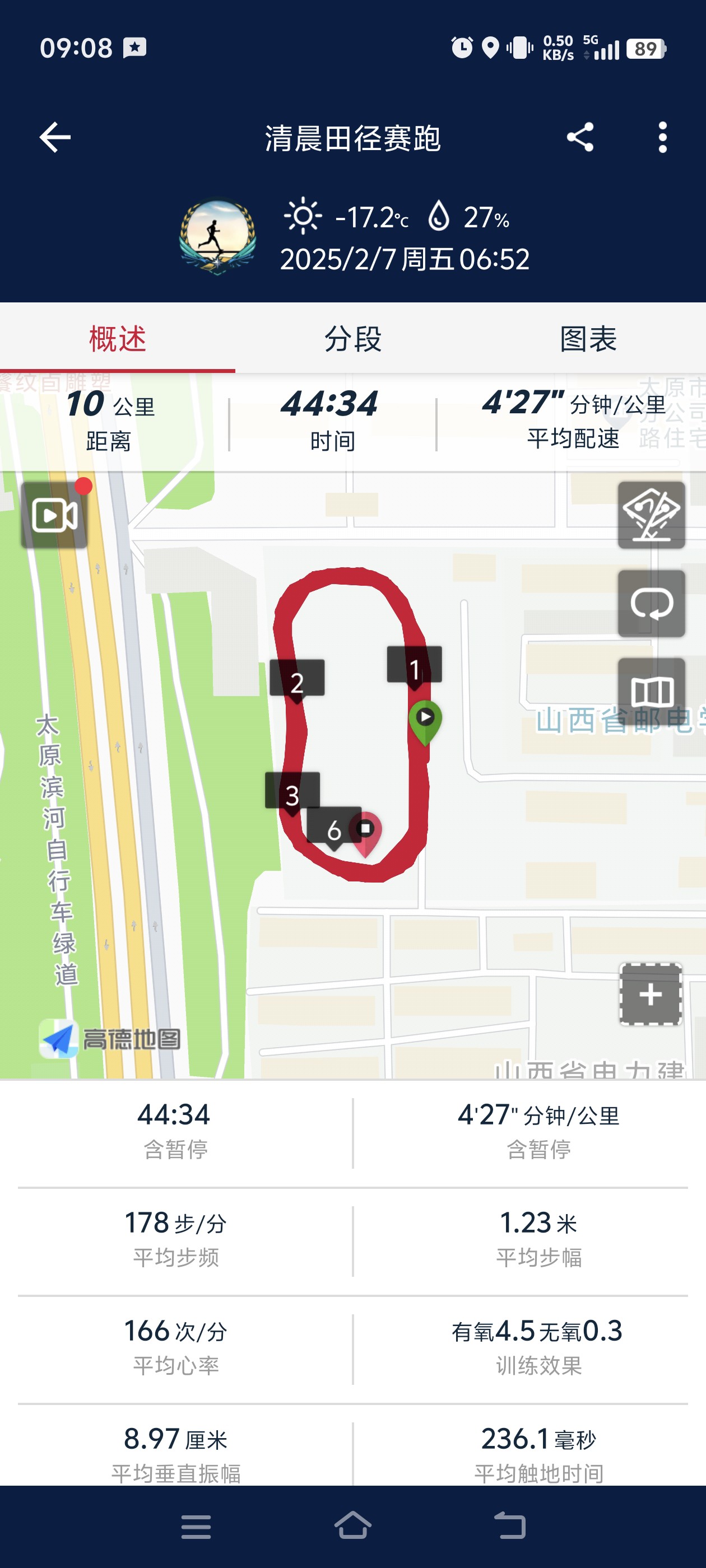Switch to the 分段 tab

coord(352,338)
